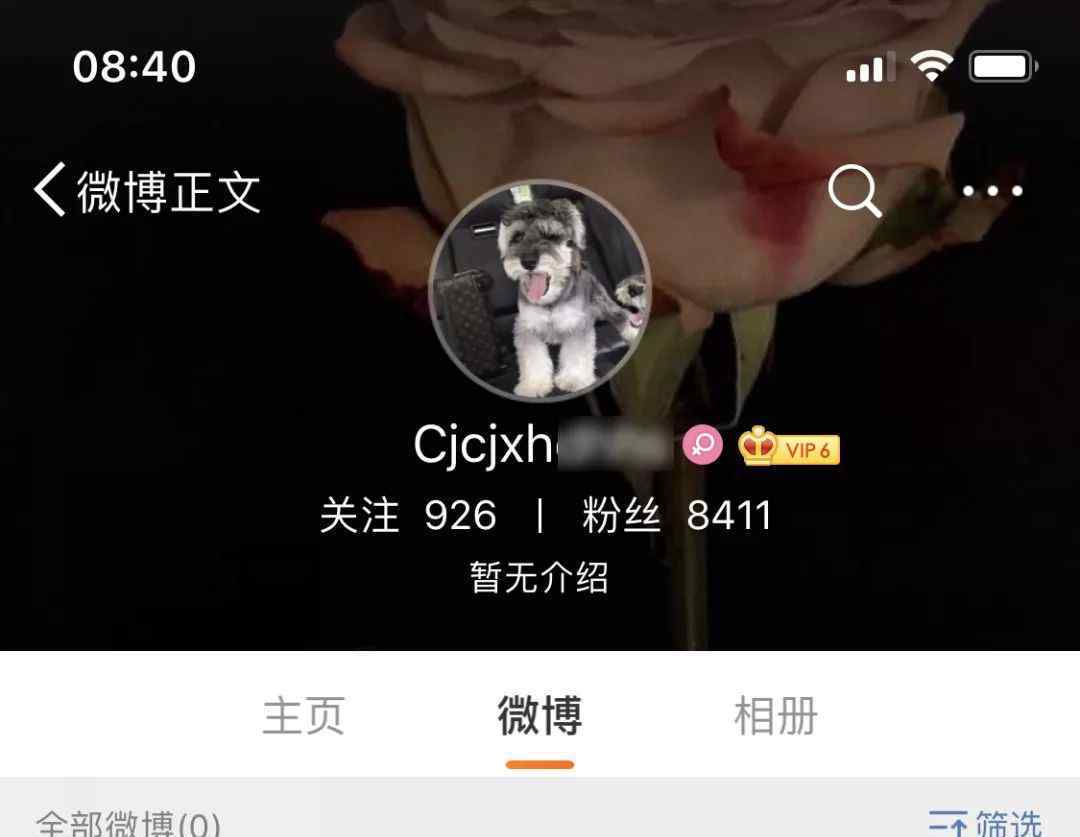Image resolution: width=1080 pixels, height=837 pixels.
Task: Open search on this profile
Action: [x=854, y=190]
